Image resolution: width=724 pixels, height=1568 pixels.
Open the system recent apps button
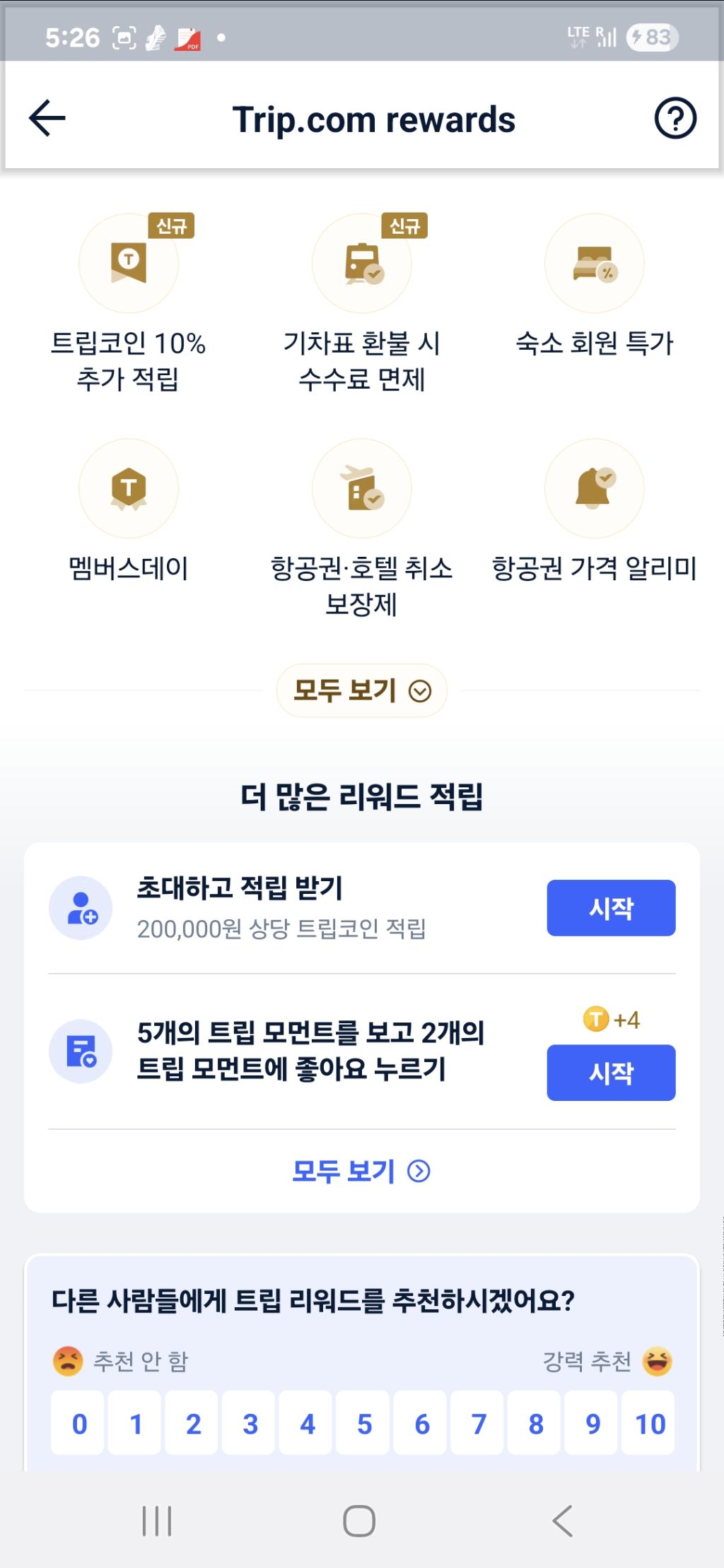click(157, 1521)
